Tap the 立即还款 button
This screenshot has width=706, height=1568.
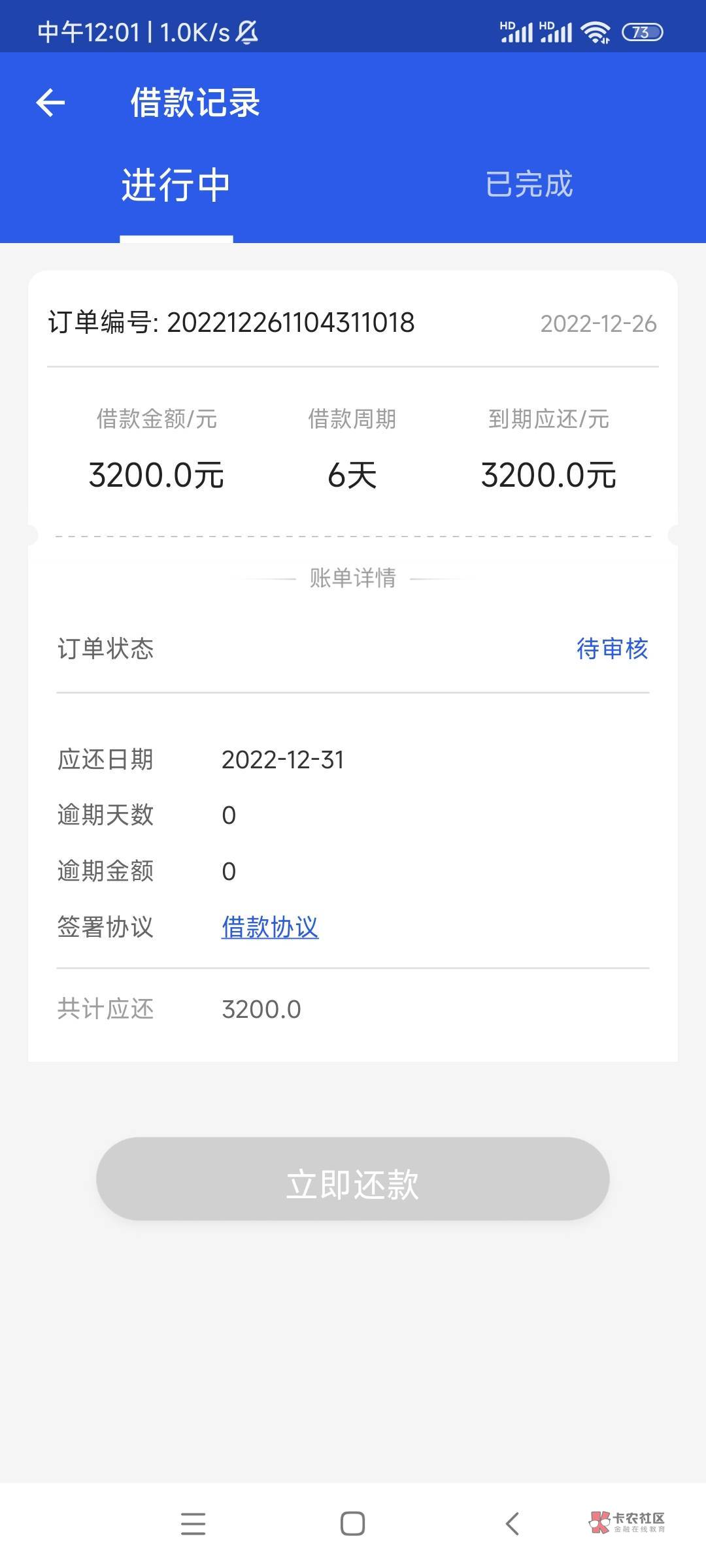coord(353,1179)
